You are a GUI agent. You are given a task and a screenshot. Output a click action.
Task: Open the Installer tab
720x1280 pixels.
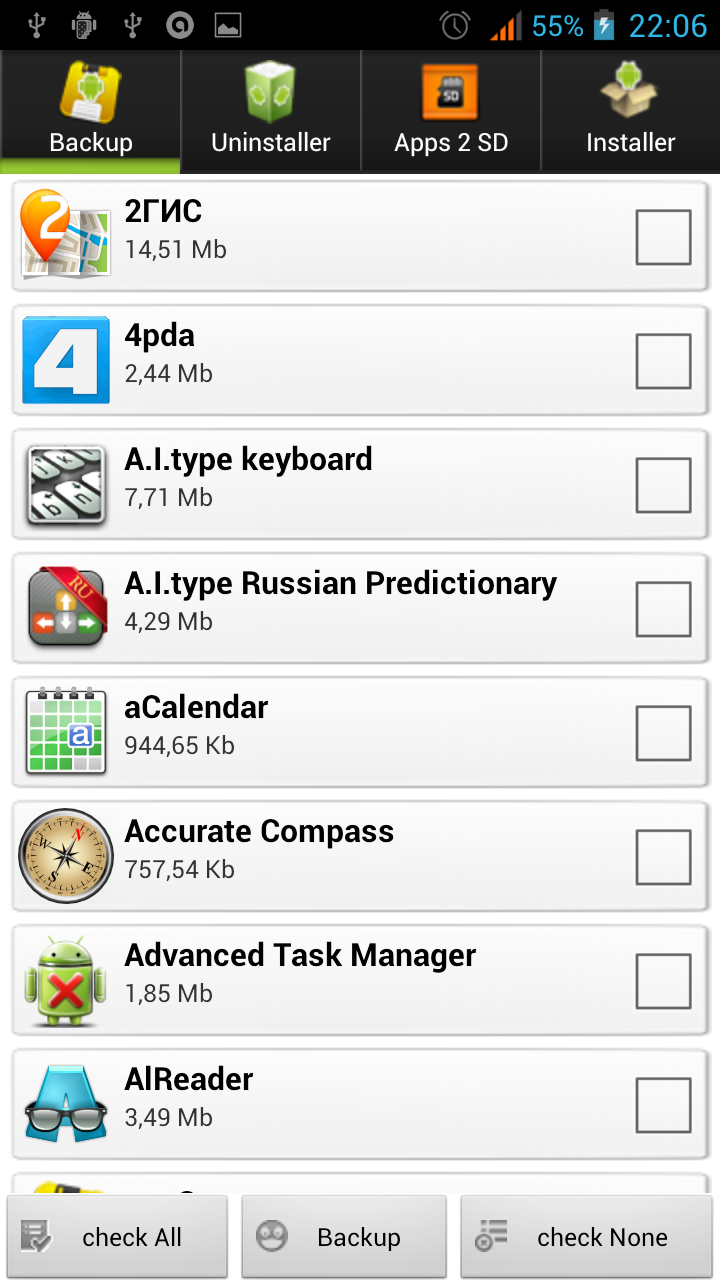point(630,112)
